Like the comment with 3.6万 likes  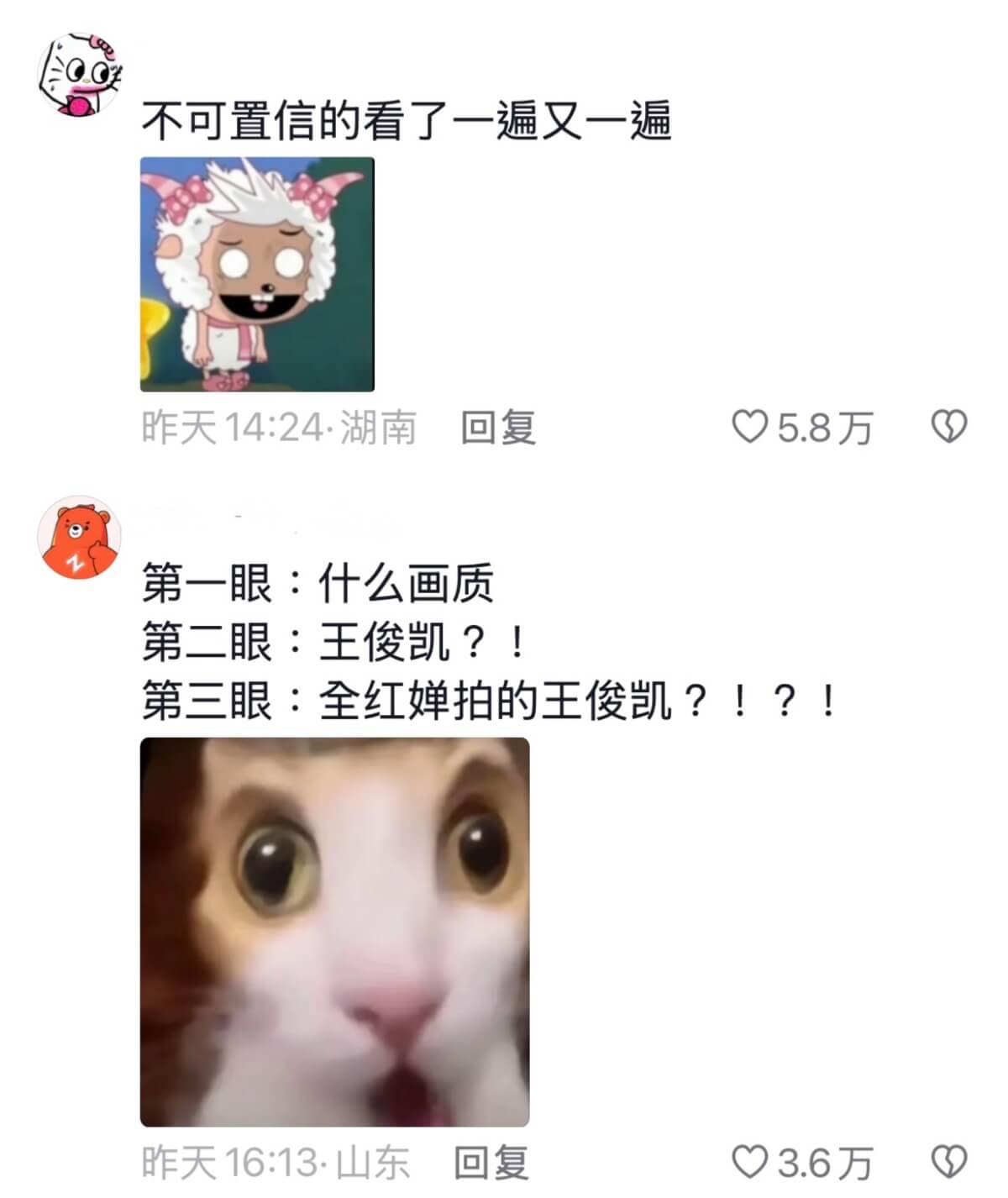click(748, 1163)
